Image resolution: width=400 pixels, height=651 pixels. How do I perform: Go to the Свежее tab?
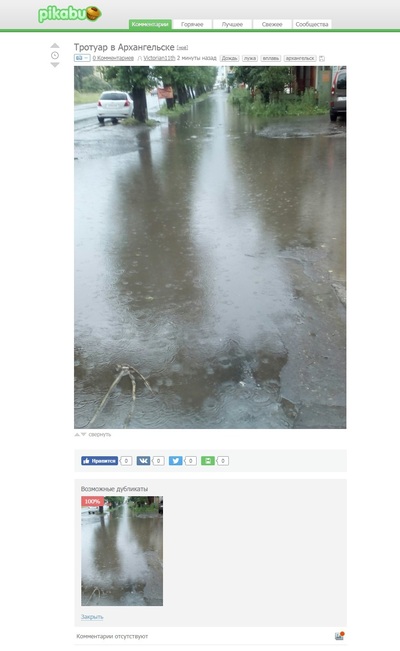point(272,24)
